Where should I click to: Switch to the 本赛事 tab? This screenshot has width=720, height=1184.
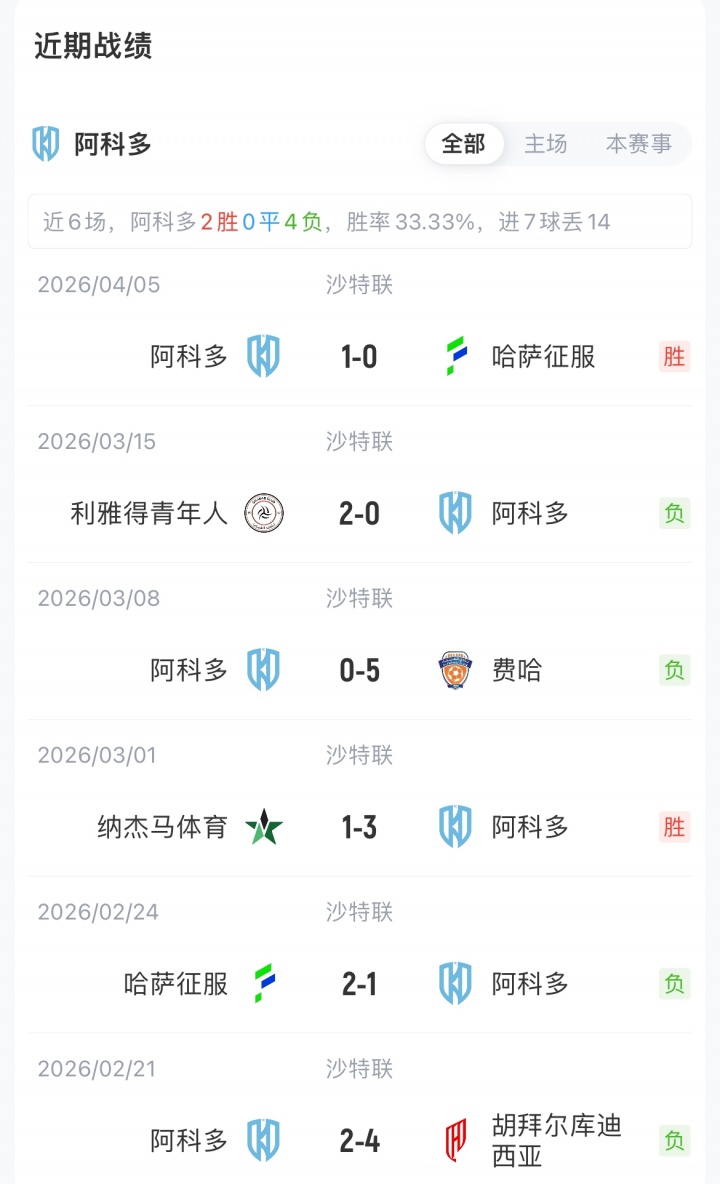638,144
